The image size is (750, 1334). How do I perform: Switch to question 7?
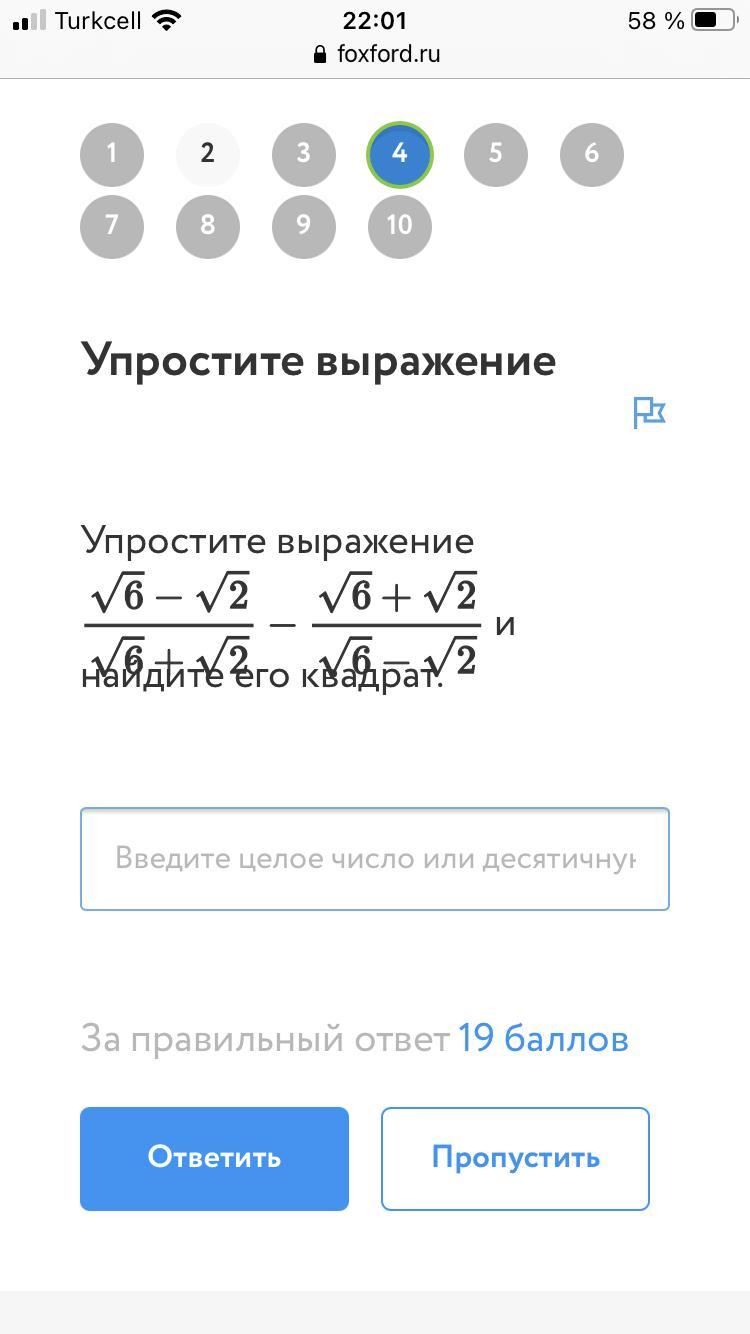(112, 226)
